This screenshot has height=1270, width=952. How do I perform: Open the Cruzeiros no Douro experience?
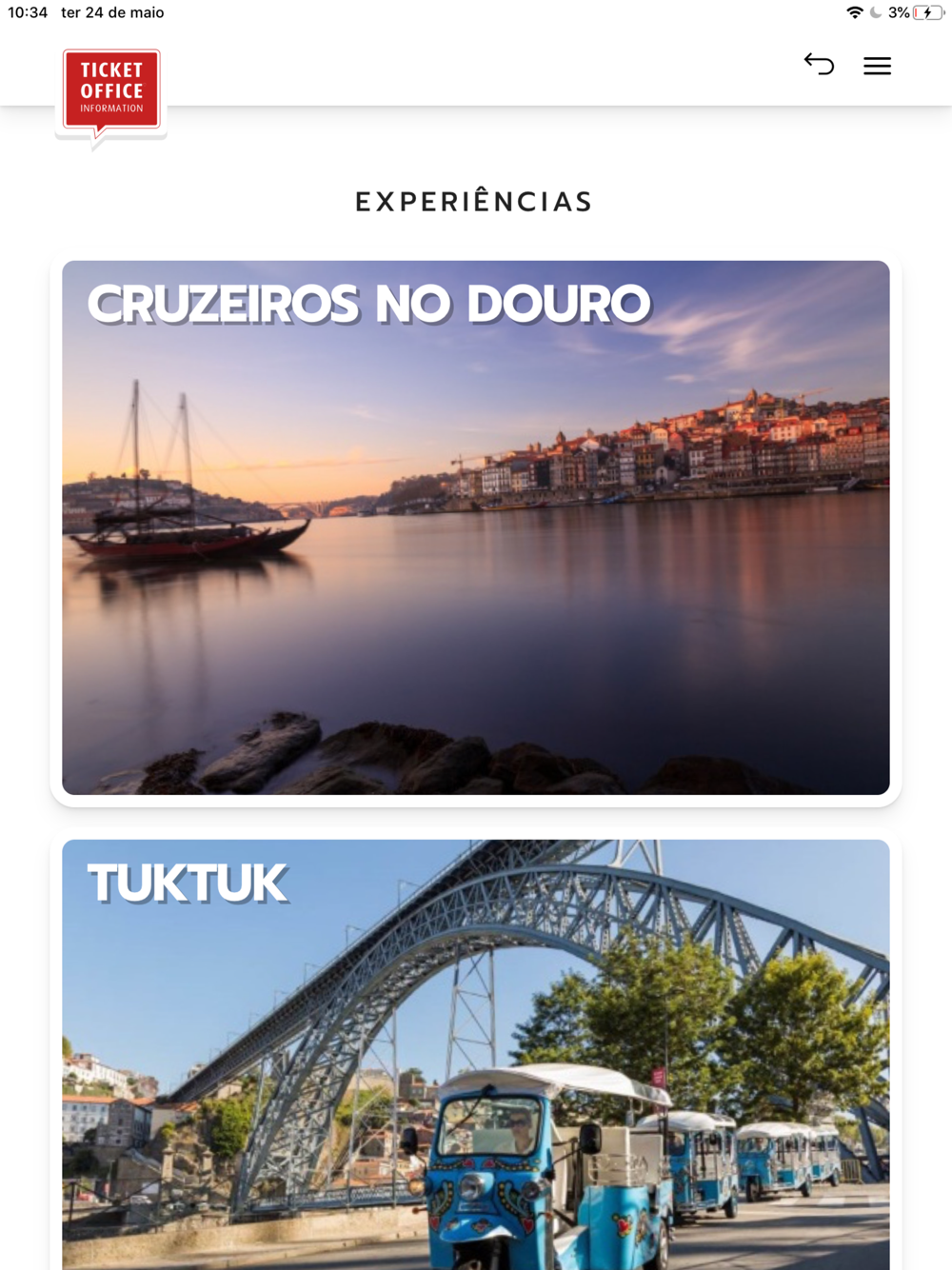pos(476,527)
